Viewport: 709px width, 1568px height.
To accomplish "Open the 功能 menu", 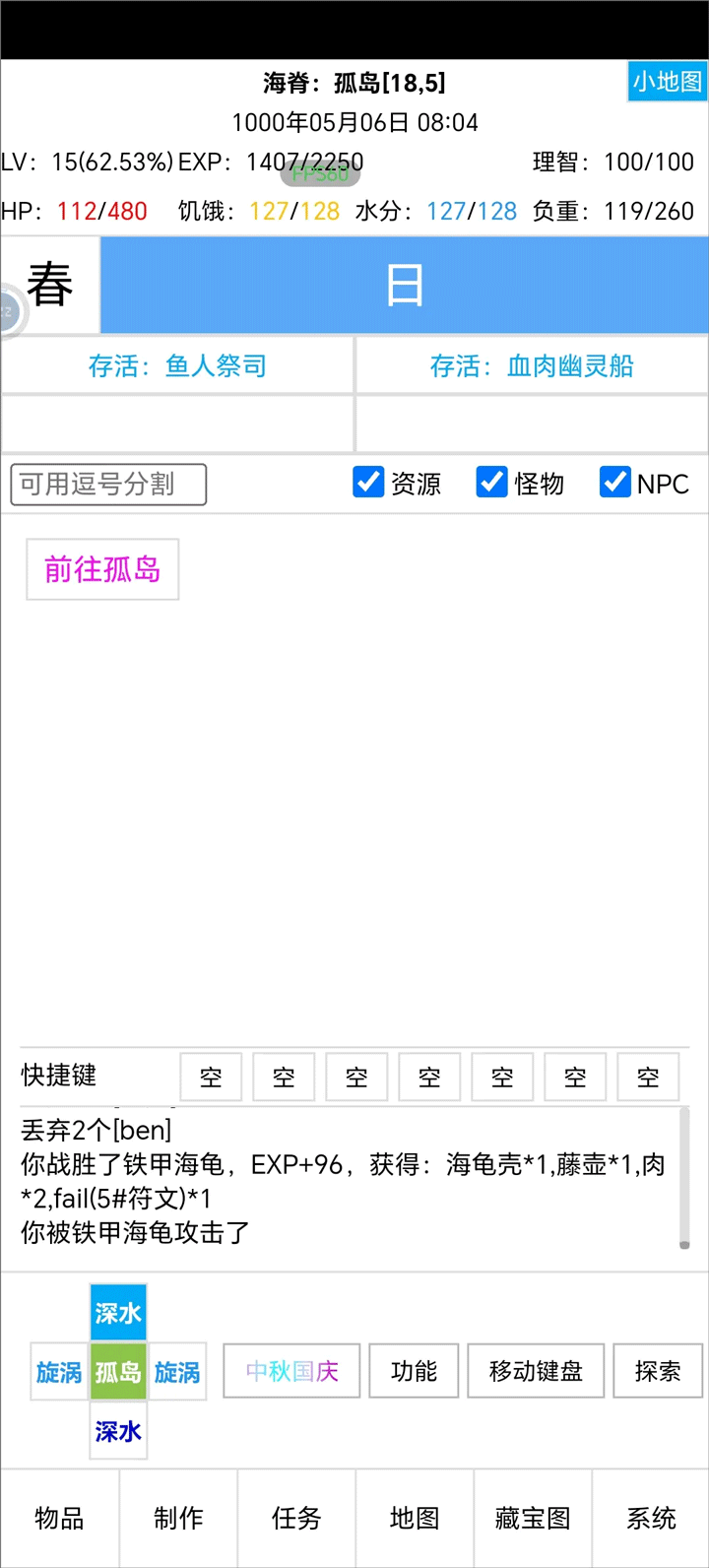I will click(414, 1371).
